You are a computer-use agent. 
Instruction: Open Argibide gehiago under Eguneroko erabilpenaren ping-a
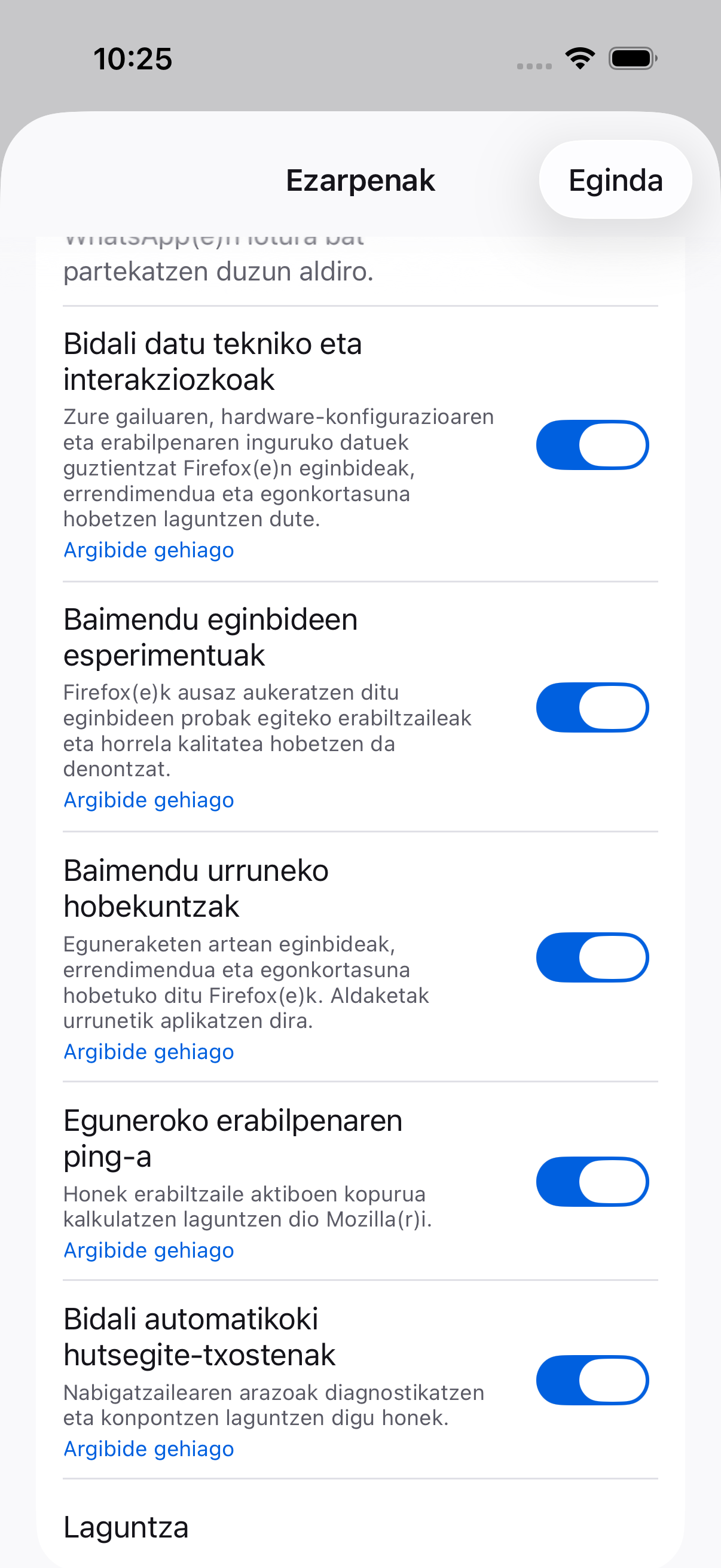click(x=148, y=1250)
